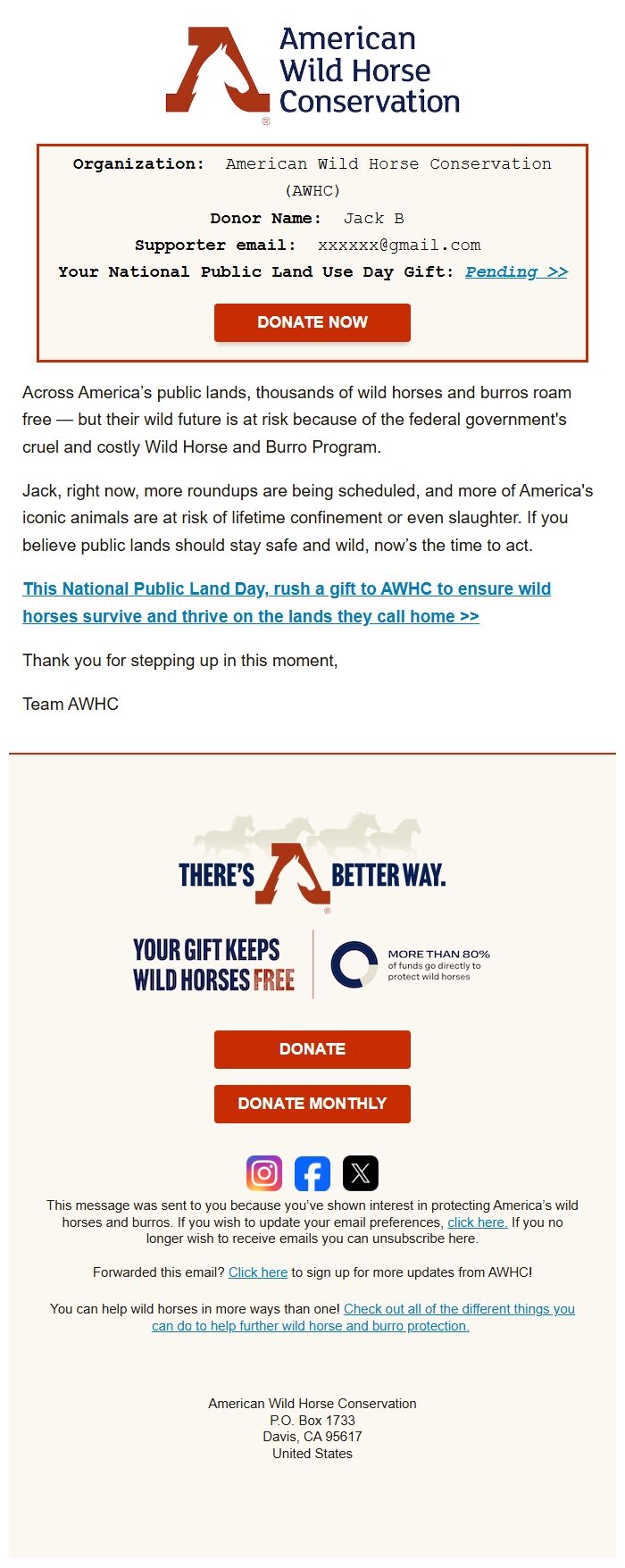This screenshot has height=1568, width=625.
Task: Open the Pending >> gift link
Action: [x=516, y=271]
